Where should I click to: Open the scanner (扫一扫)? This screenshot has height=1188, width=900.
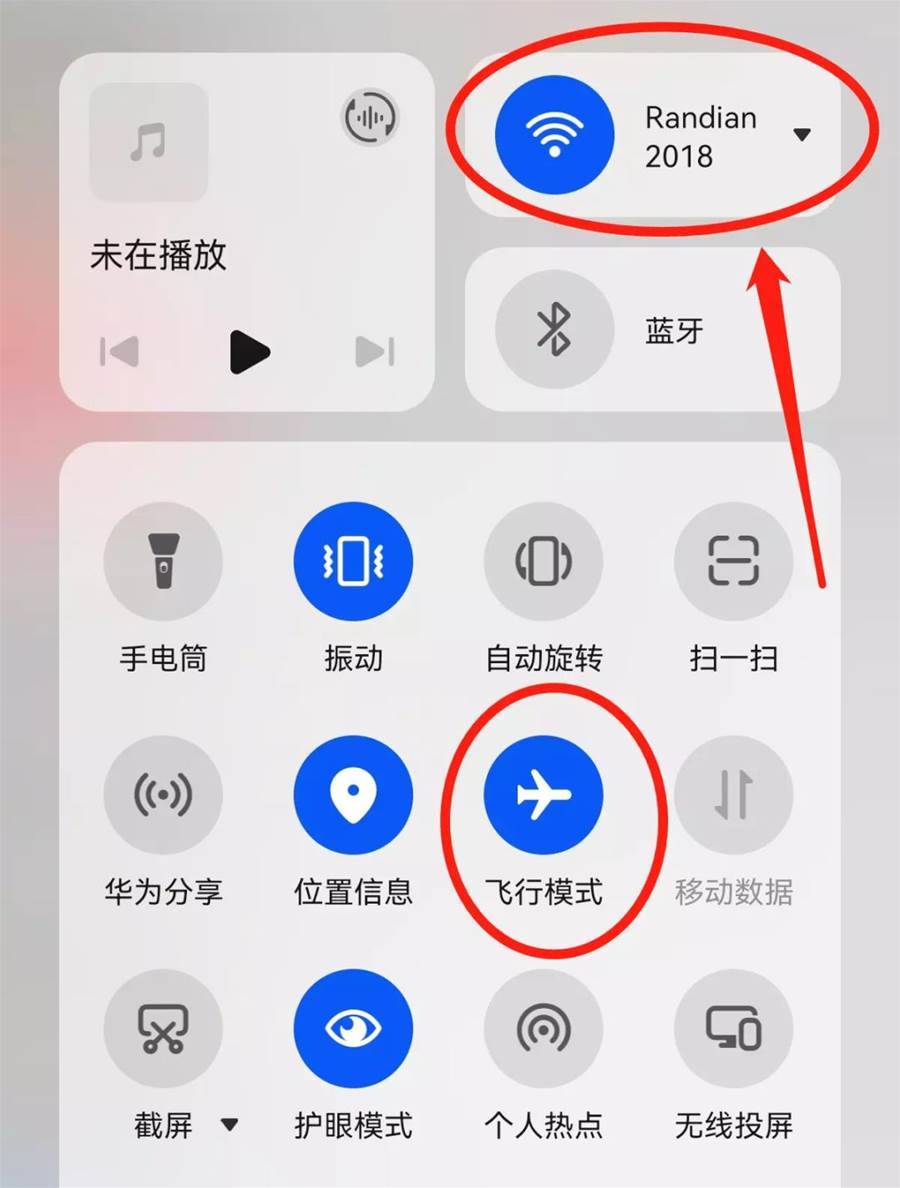pos(733,561)
